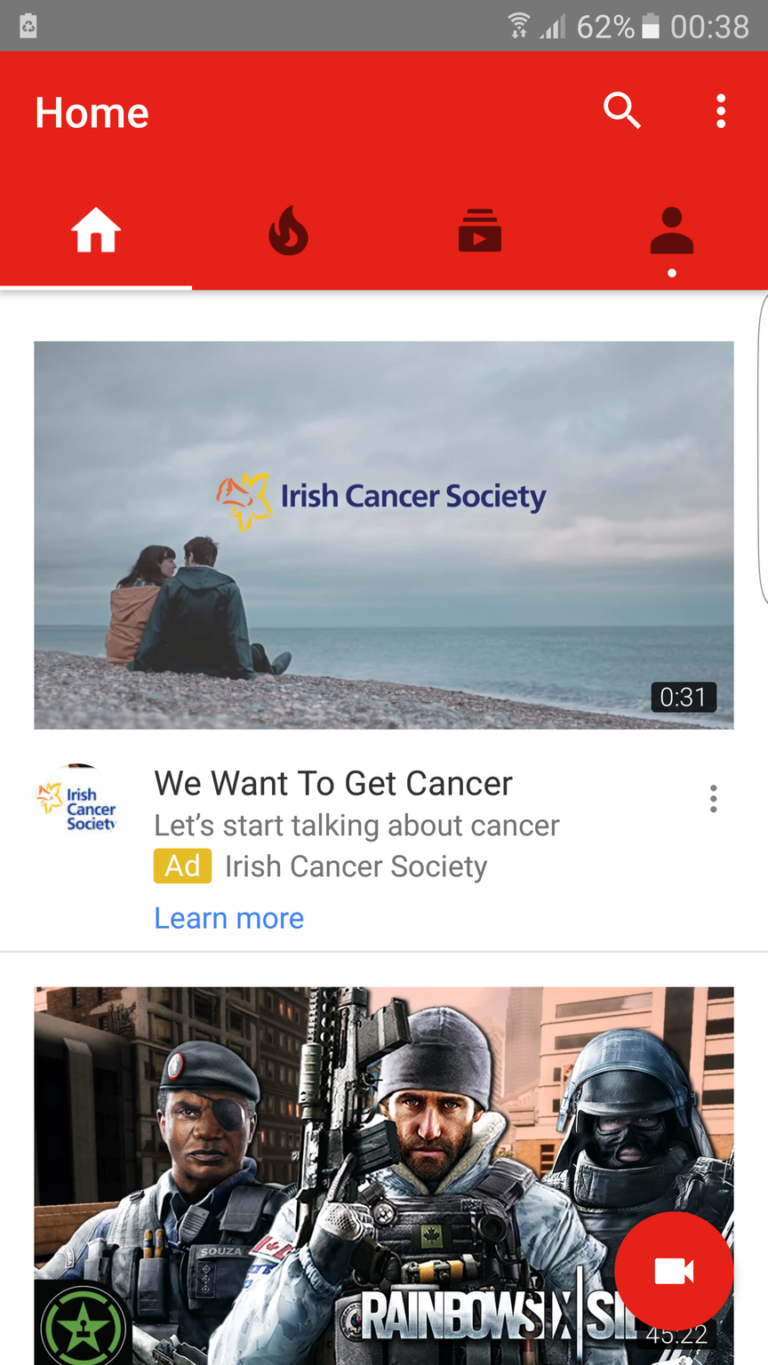Open options for We Want To Get Cancer

coord(713,798)
